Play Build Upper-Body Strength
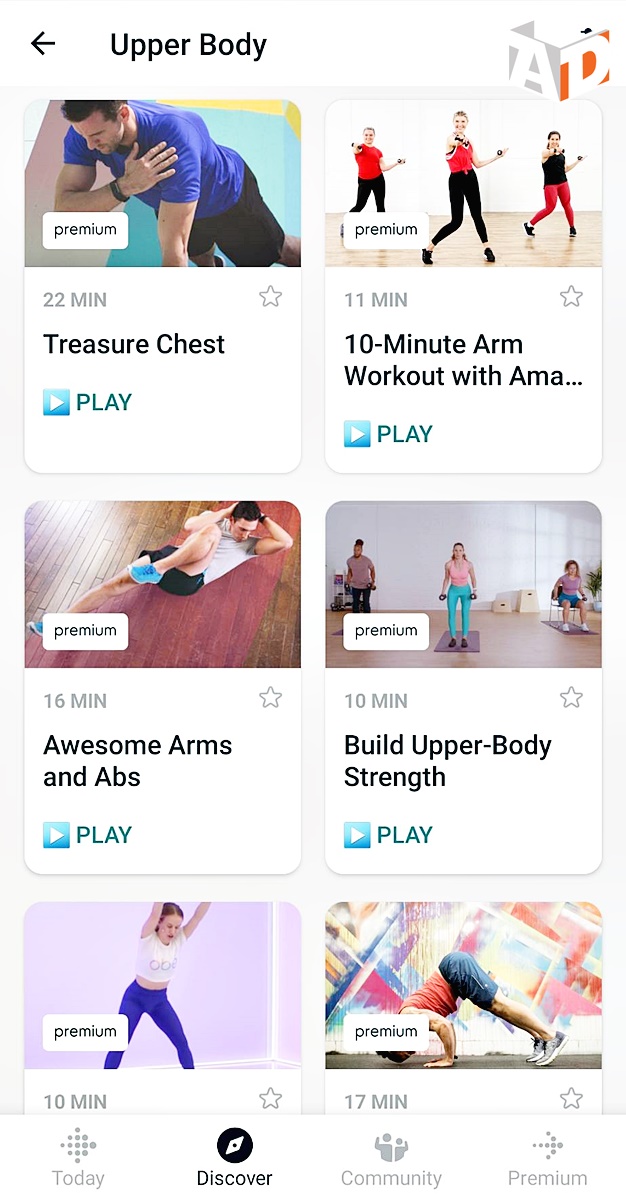The image size is (626, 1200). pos(388,835)
